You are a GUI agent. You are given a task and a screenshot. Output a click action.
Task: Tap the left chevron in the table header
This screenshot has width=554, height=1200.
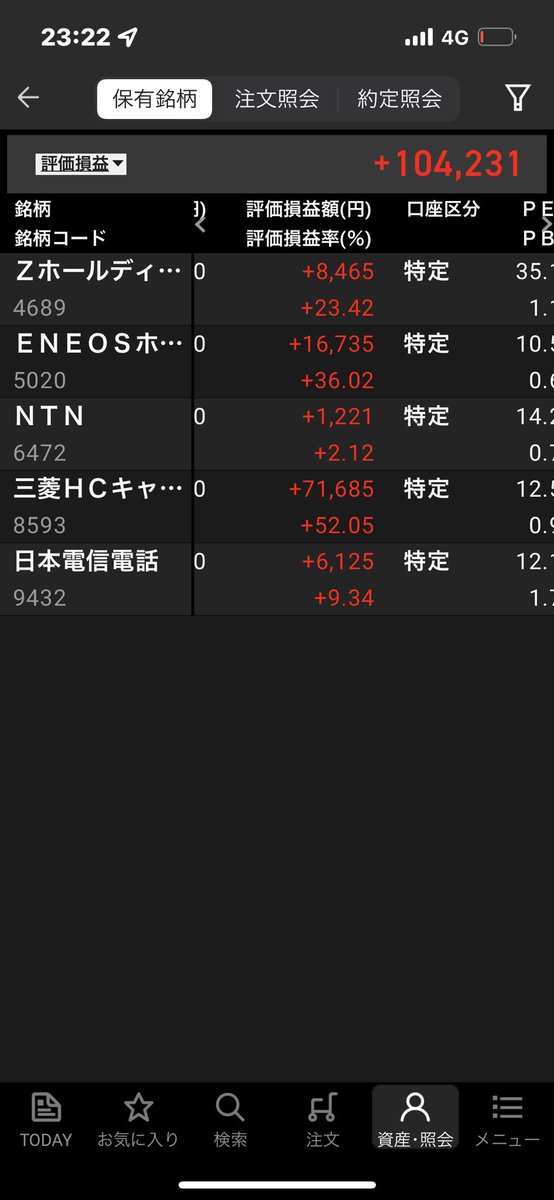click(200, 224)
